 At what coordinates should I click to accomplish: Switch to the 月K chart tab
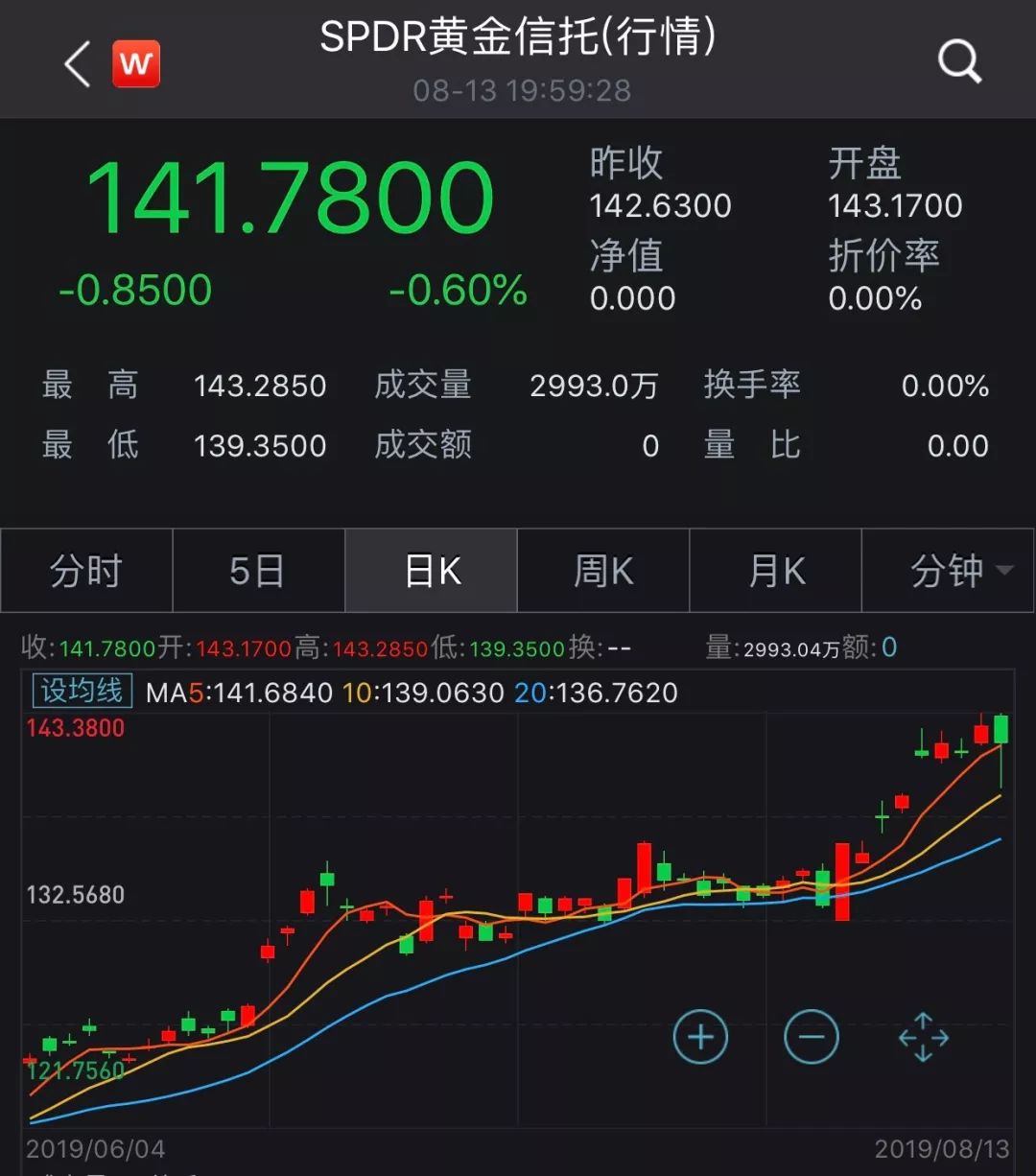click(x=776, y=571)
